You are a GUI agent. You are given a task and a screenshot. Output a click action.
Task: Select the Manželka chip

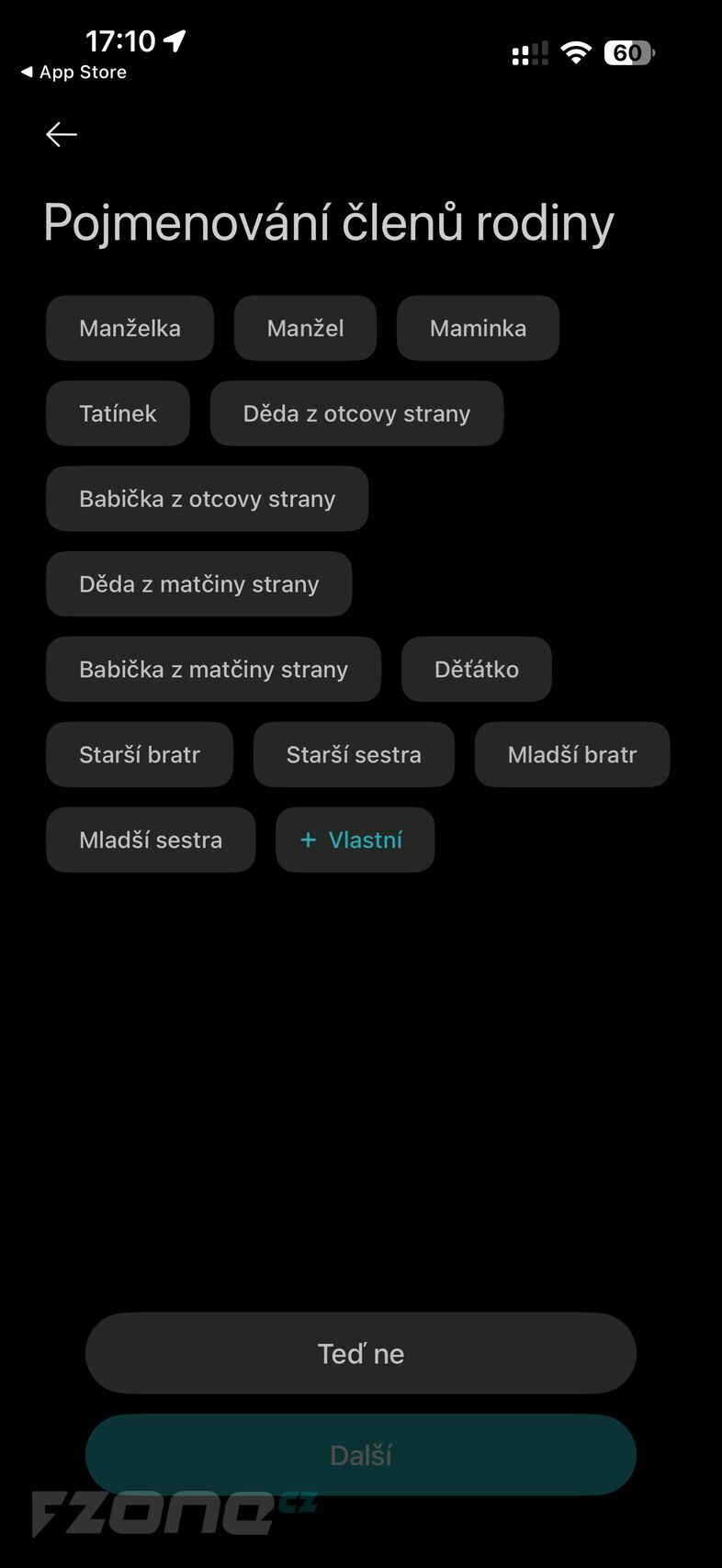click(130, 328)
